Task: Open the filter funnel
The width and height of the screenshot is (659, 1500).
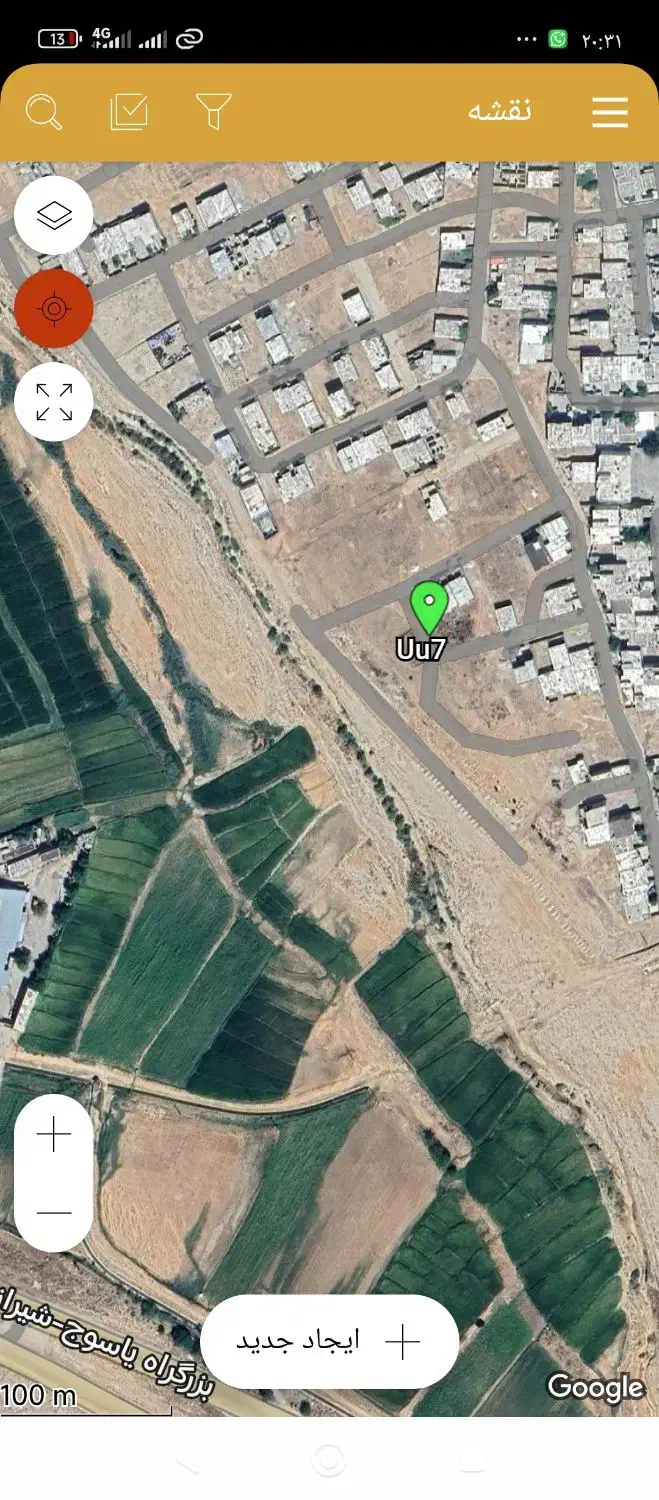Action: (x=213, y=112)
